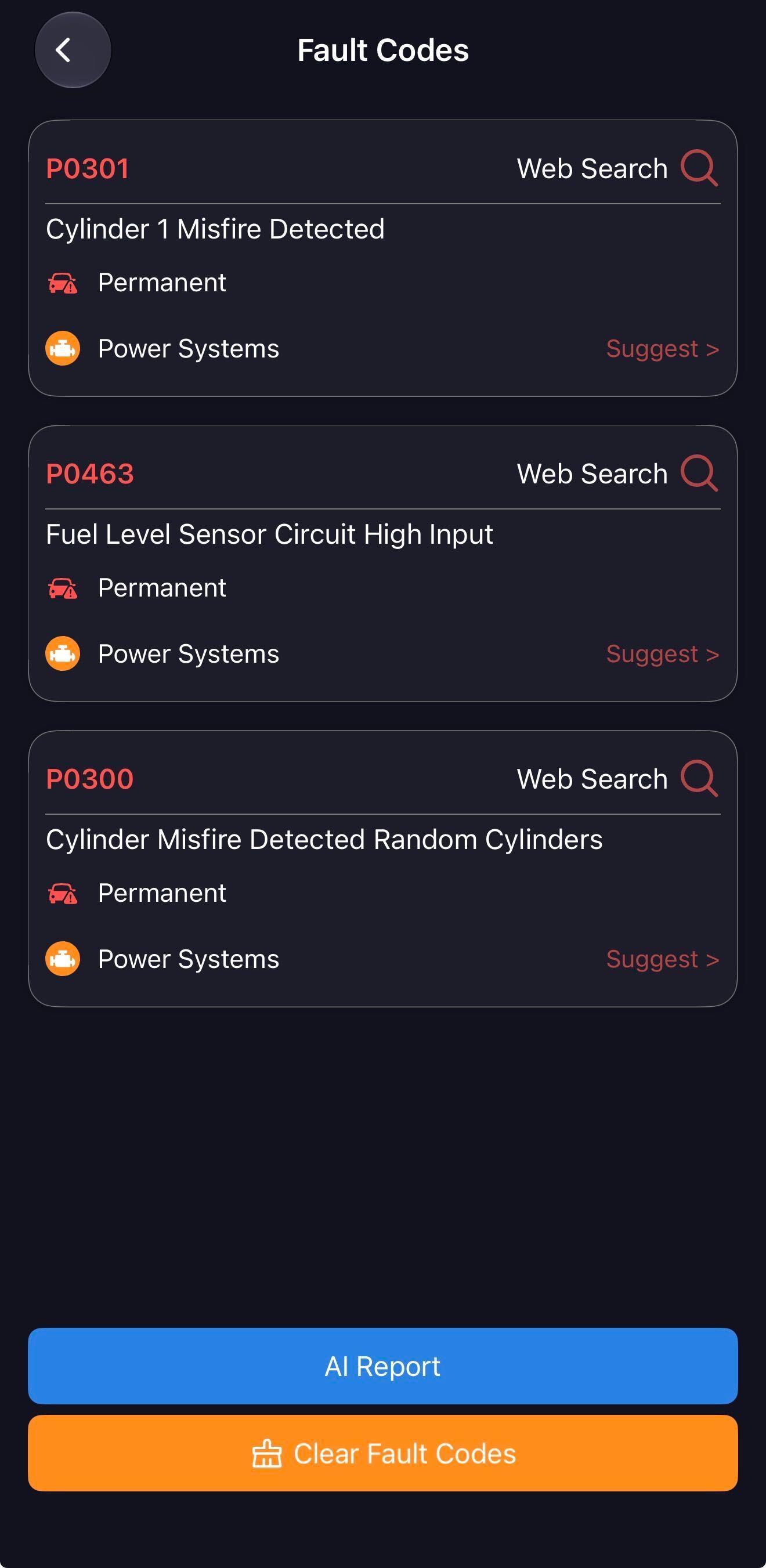The width and height of the screenshot is (766, 1568).
Task: Web search the P0300 fault code
Action: tap(617, 779)
